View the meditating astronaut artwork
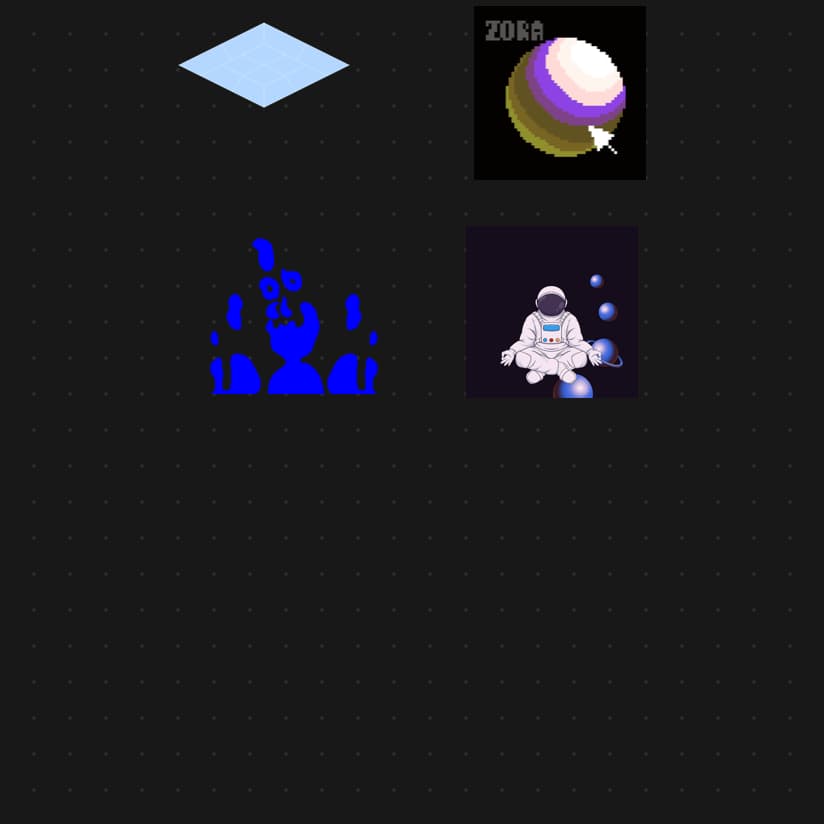 pos(552,312)
